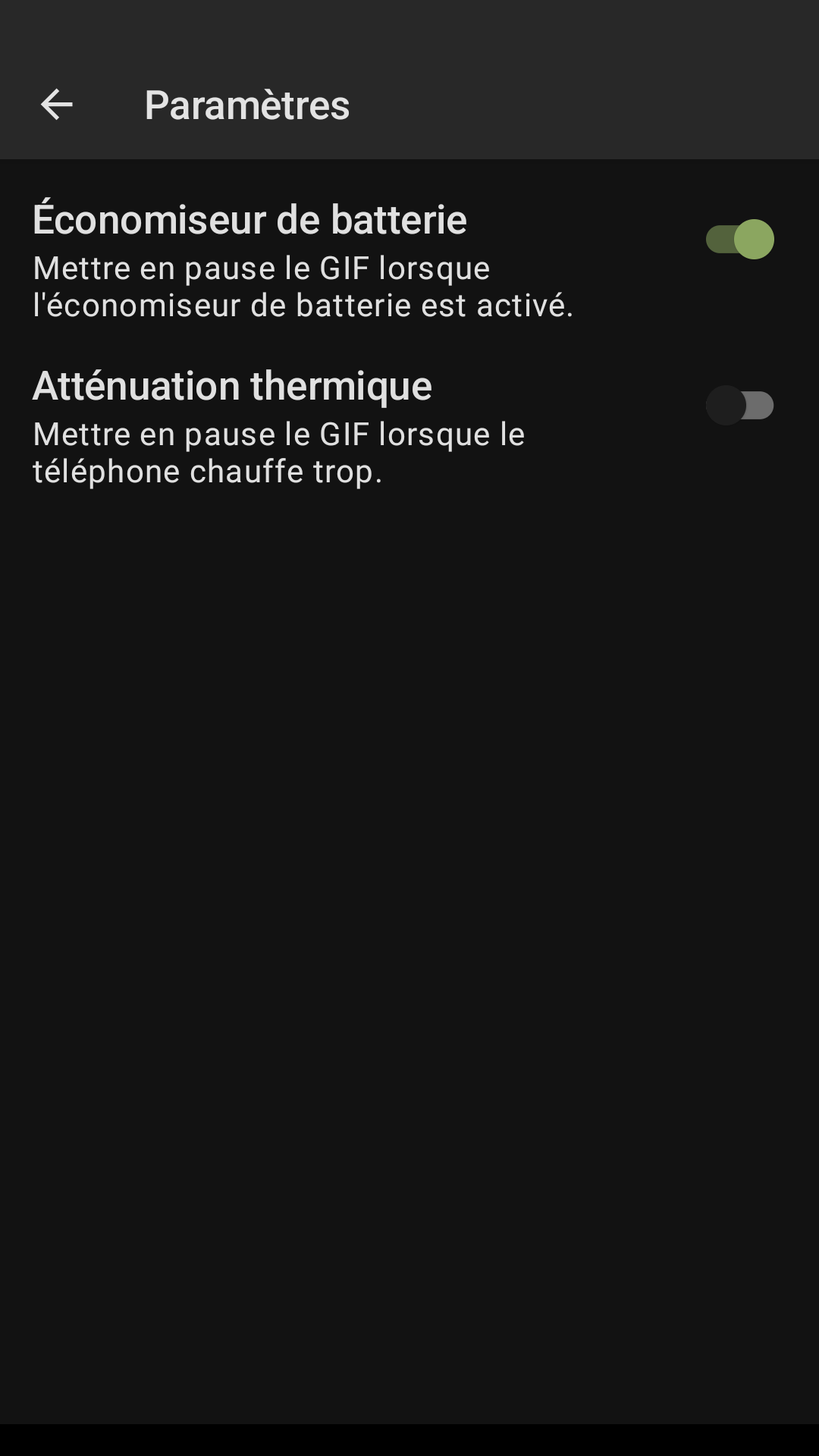
Task: Disable the Économiseur de batterie switch
Action: point(739,240)
